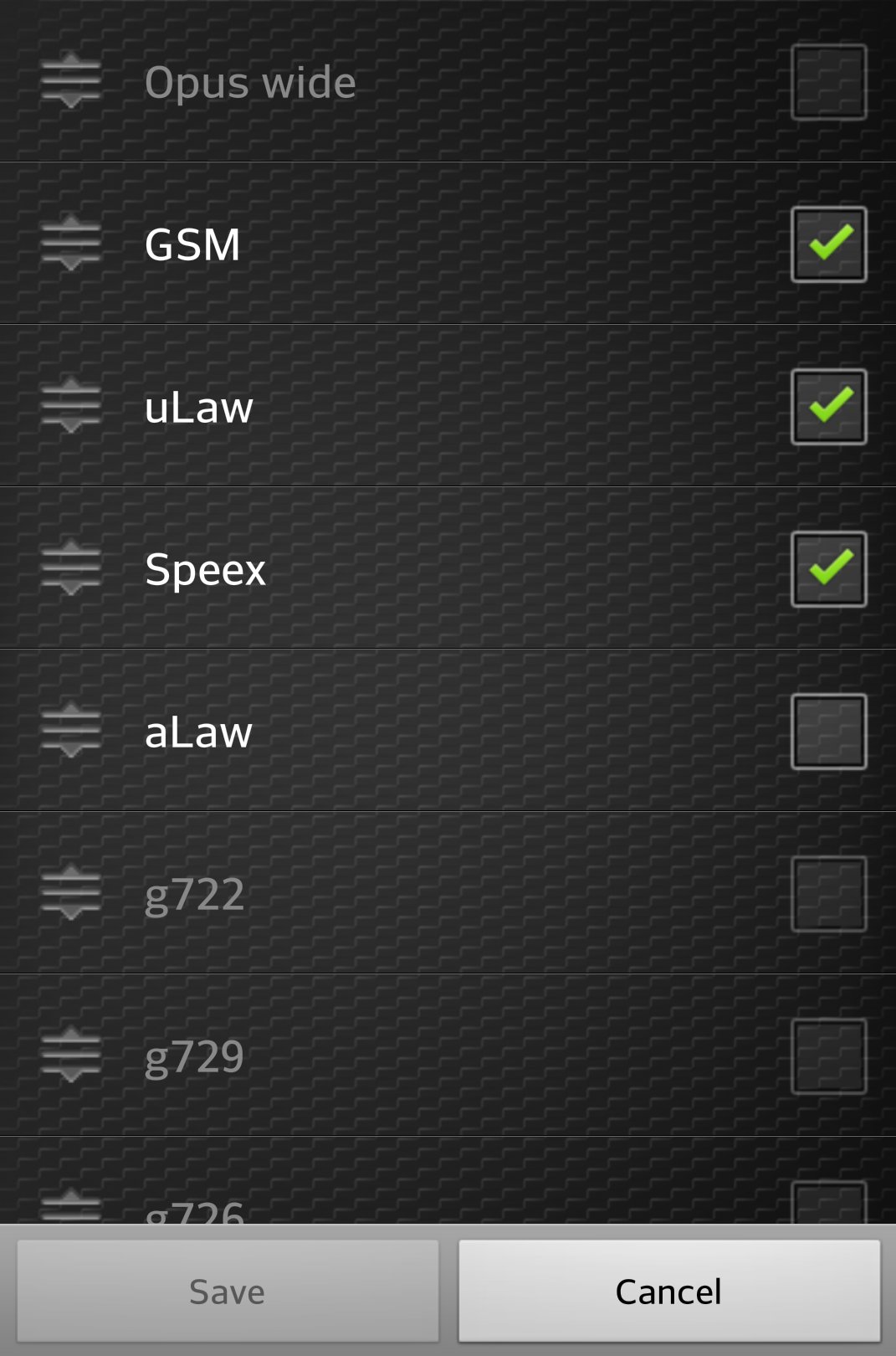
Task: Tap the reorder handle beside g729
Action: click(71, 1056)
